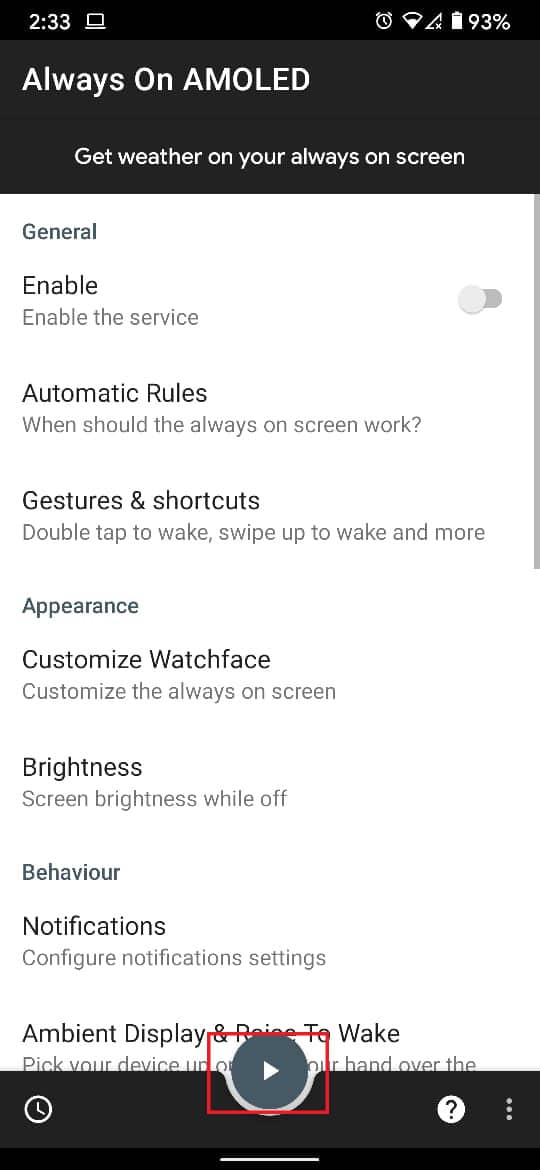540x1170 pixels.
Task: Open the three-dot overflow menu
Action: tap(509, 1110)
